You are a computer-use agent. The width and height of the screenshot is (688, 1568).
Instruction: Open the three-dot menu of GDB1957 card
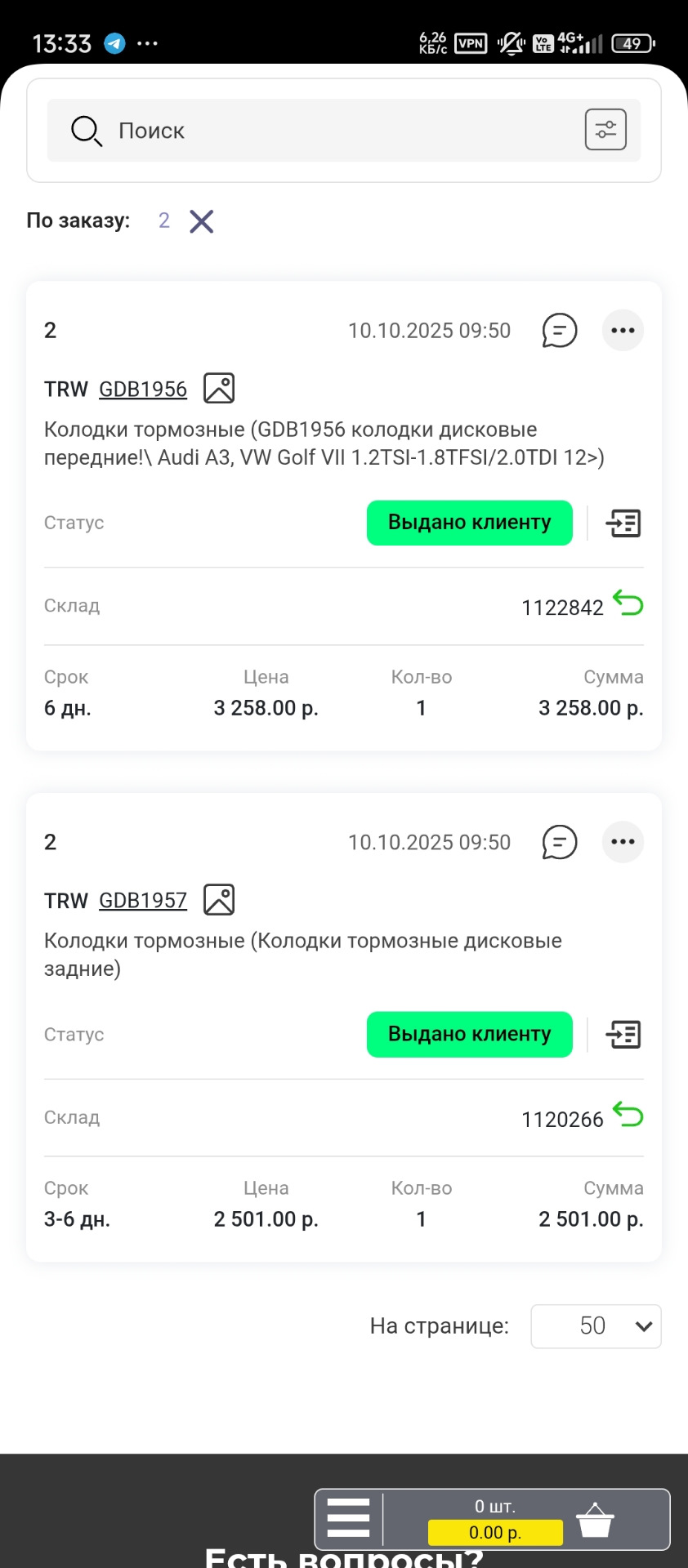point(623,842)
